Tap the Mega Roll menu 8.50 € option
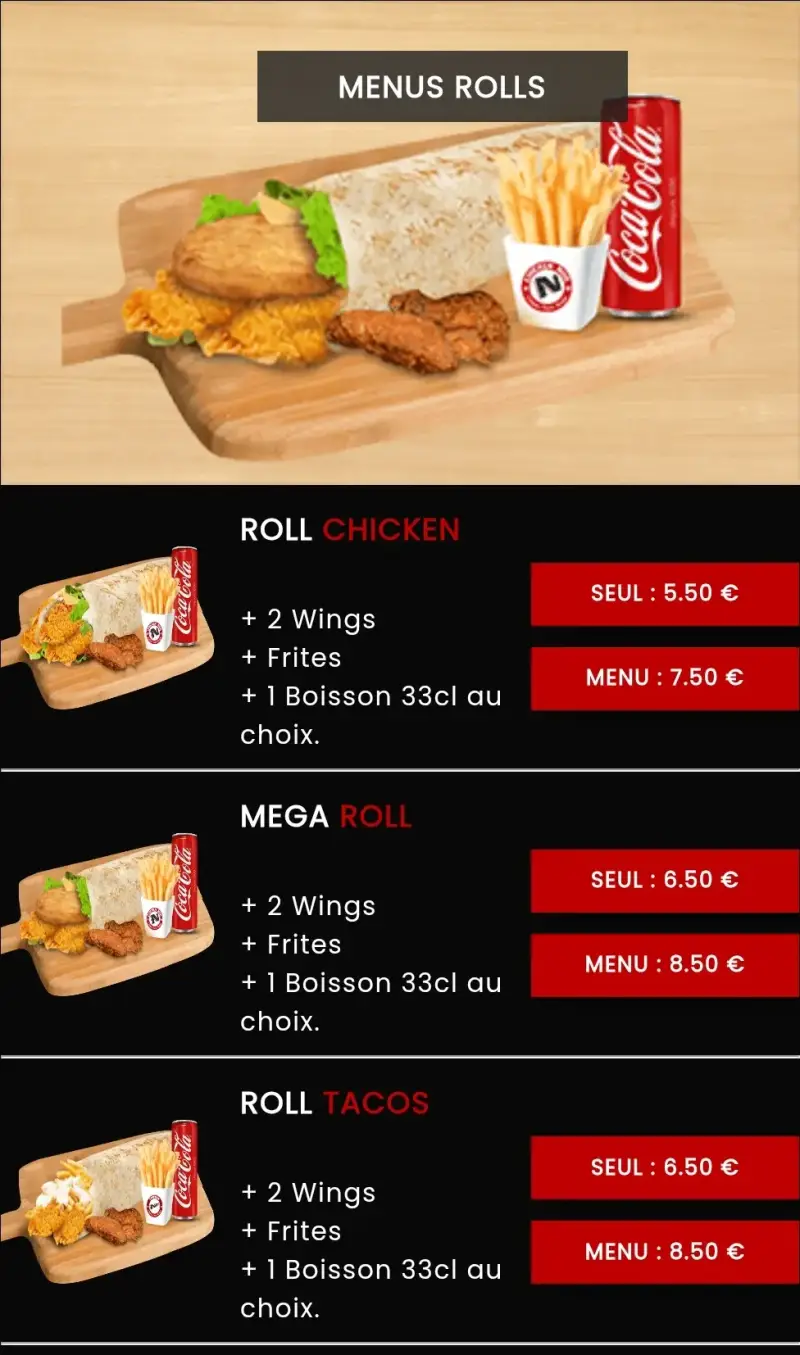 coord(664,965)
